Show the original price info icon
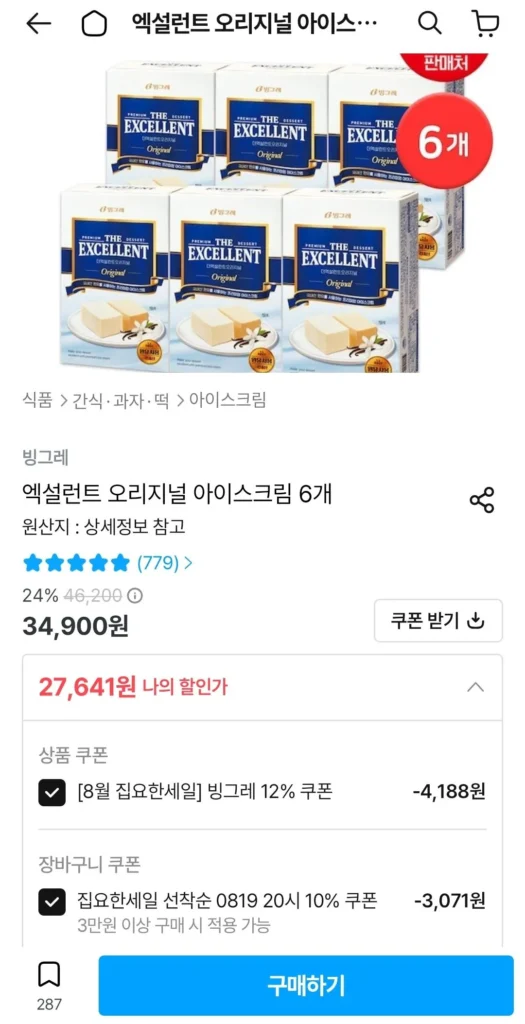This screenshot has width=525, height=1024. 136,596
